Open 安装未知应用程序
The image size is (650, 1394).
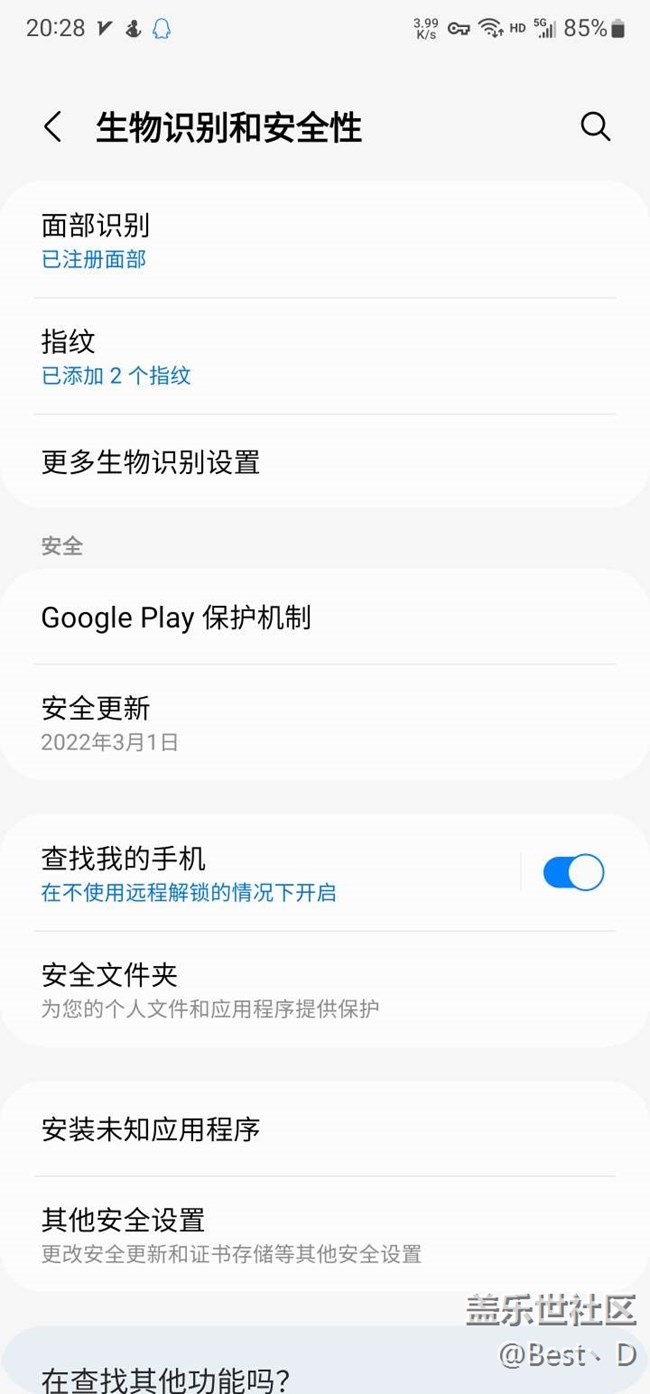324,1129
